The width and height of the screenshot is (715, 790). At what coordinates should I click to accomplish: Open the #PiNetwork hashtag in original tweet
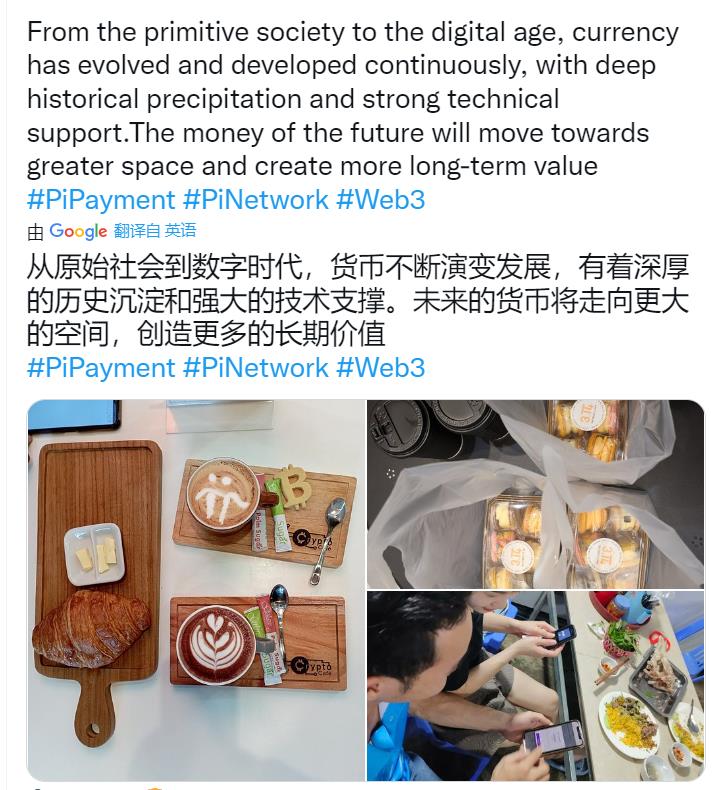point(255,199)
